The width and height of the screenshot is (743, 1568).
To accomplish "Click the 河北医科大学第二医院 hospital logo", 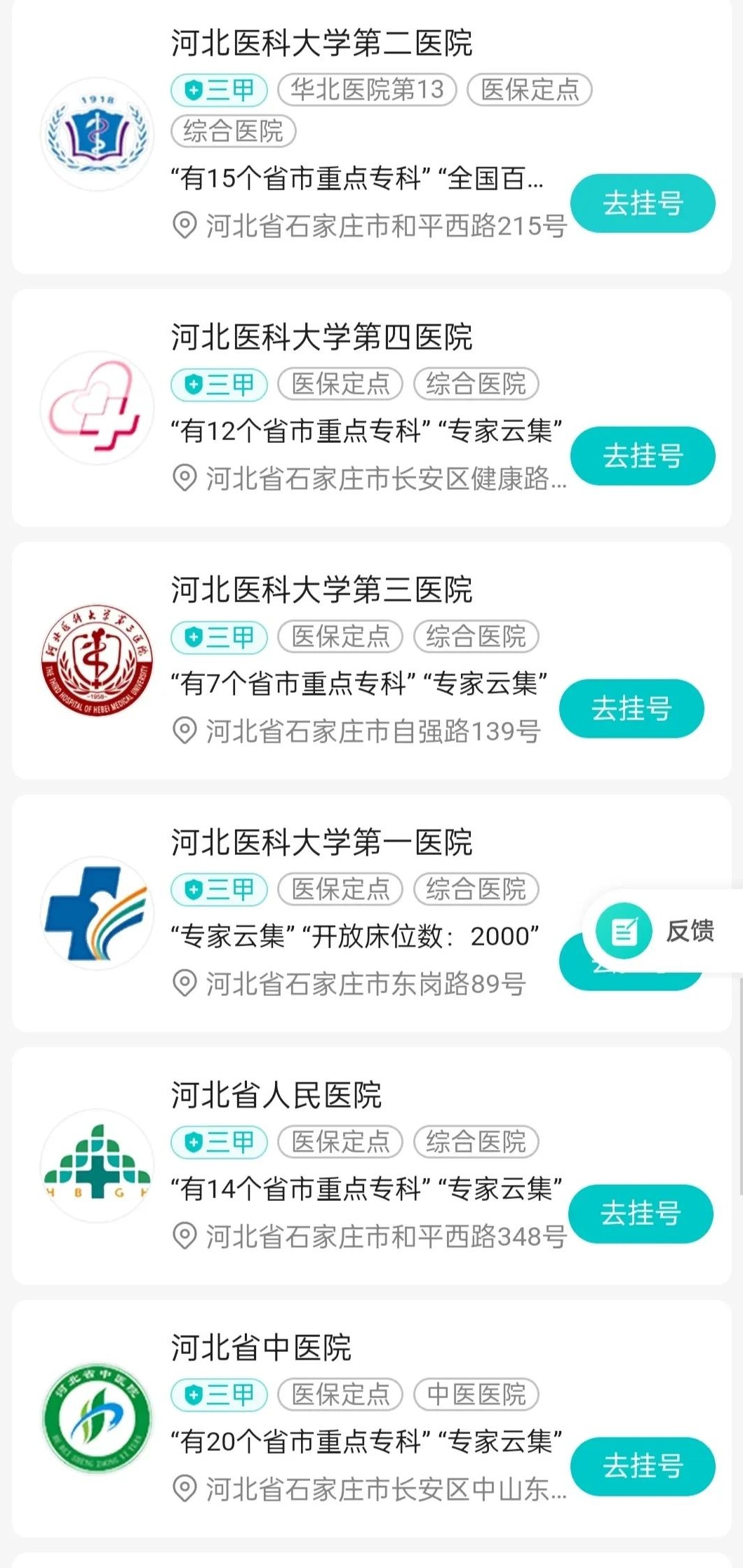I will click(98, 133).
